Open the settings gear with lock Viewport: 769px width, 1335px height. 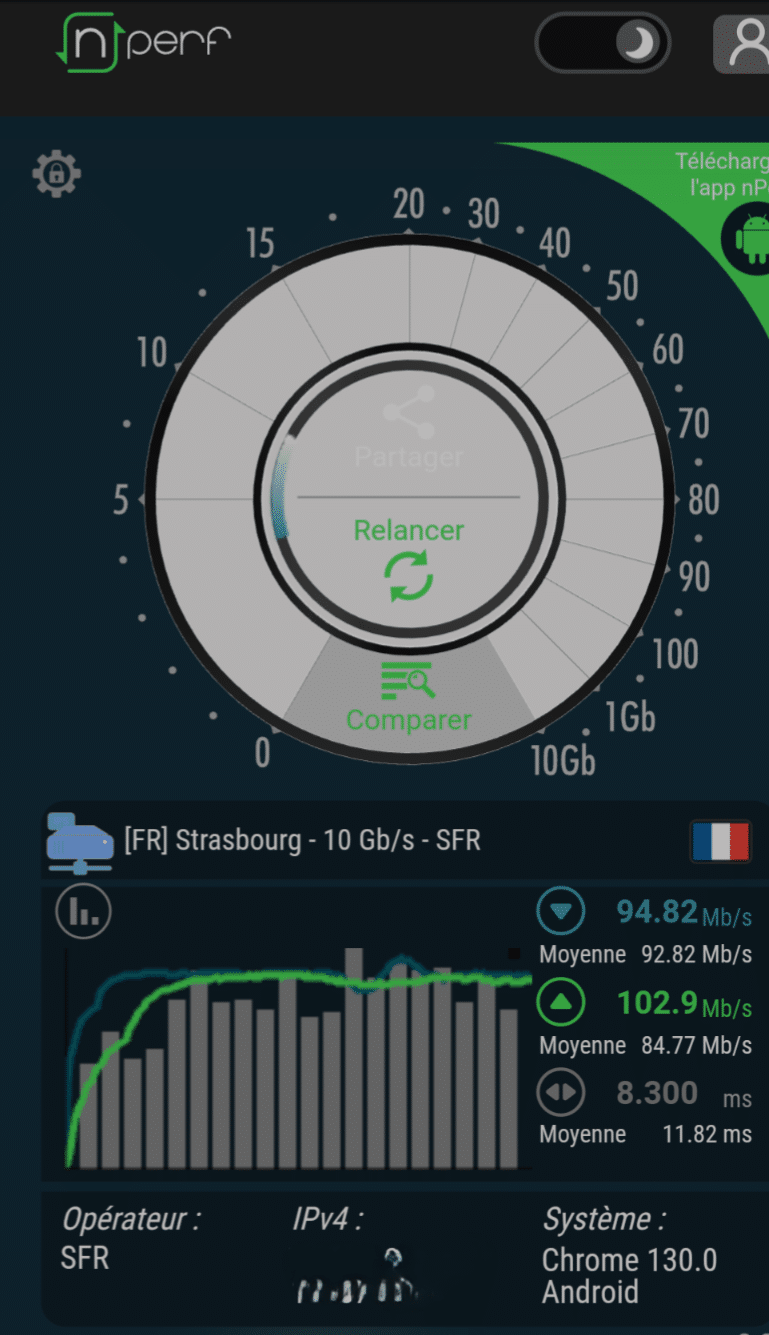57,175
